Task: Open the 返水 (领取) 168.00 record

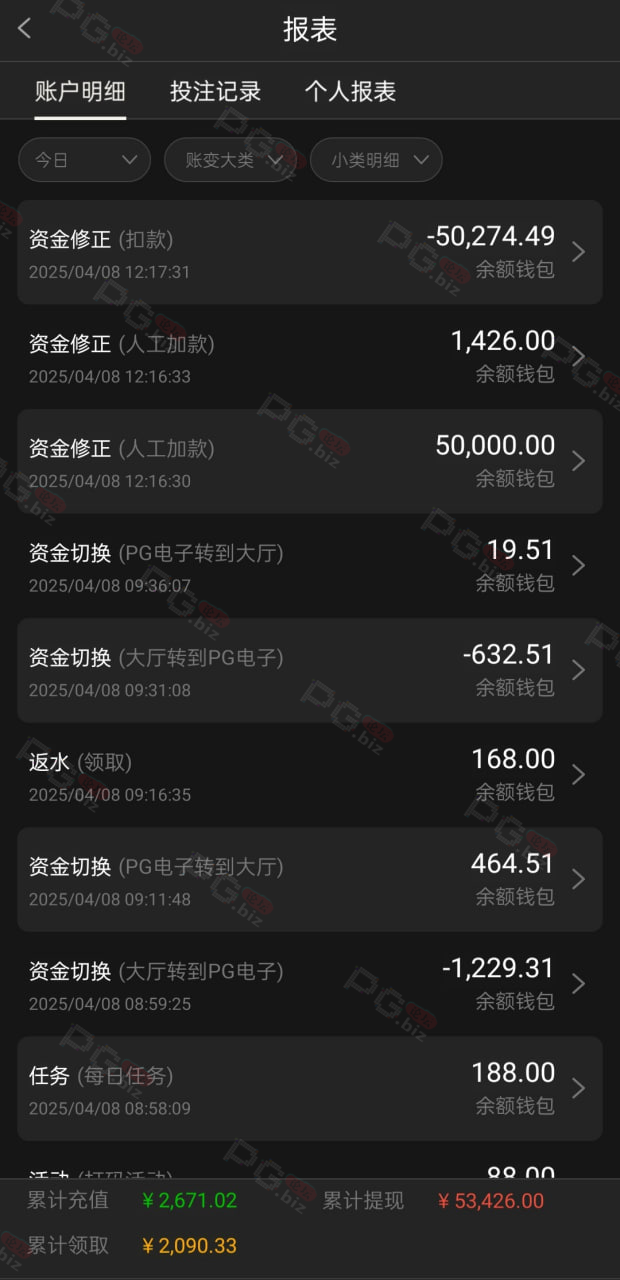Action: pyautogui.click(x=310, y=775)
